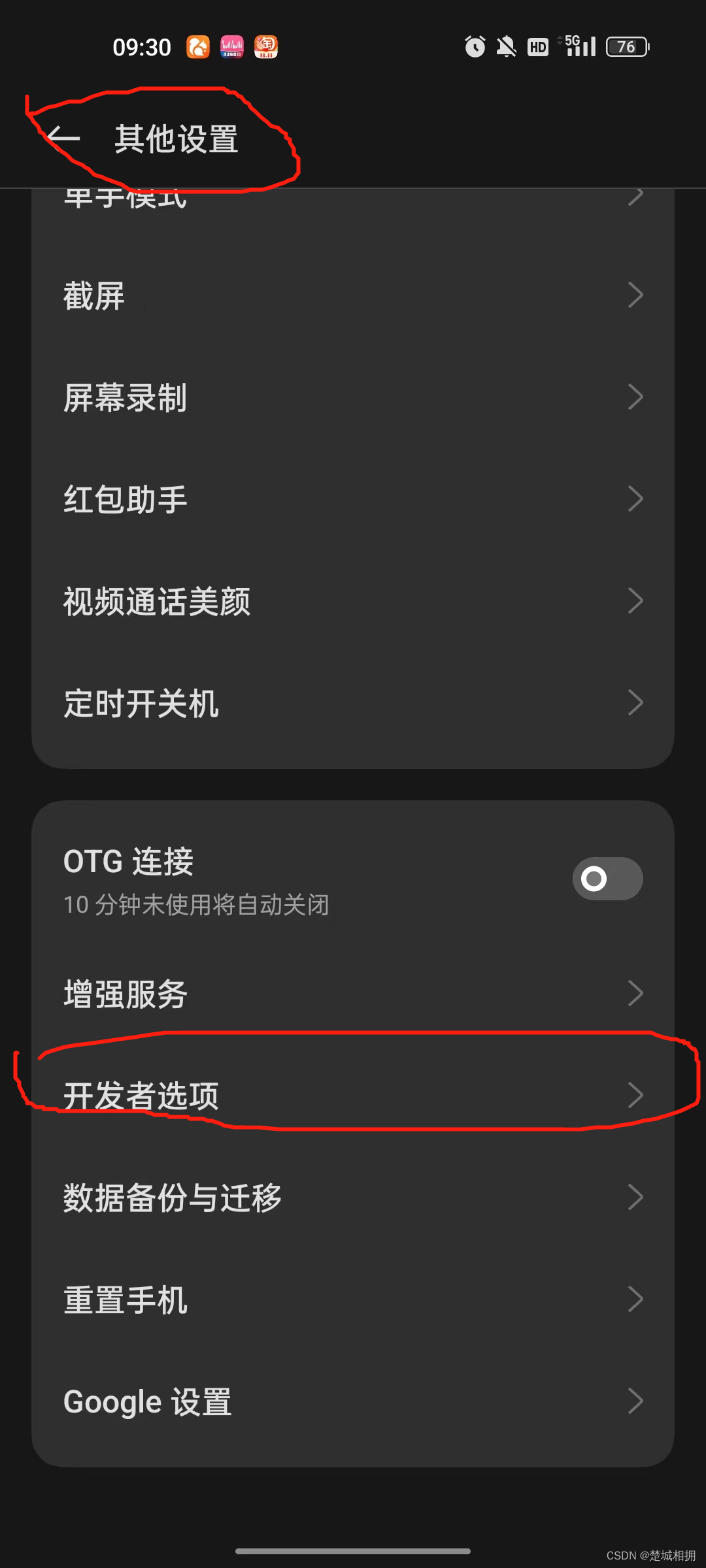Expand 定时开关机 with its chevron
Screen dimensions: 706x1568
[x=635, y=702]
